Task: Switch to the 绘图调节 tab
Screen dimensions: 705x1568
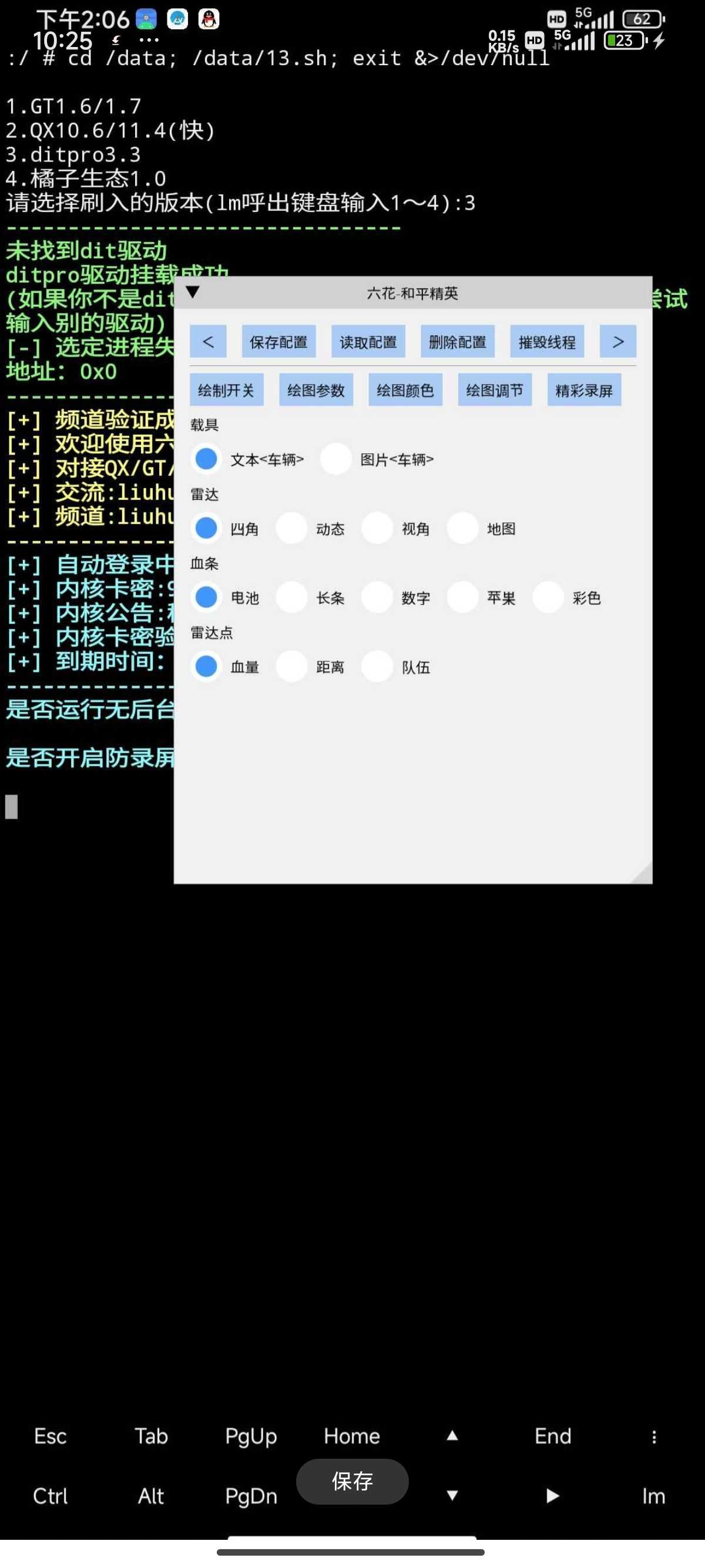Action: pyautogui.click(x=494, y=389)
